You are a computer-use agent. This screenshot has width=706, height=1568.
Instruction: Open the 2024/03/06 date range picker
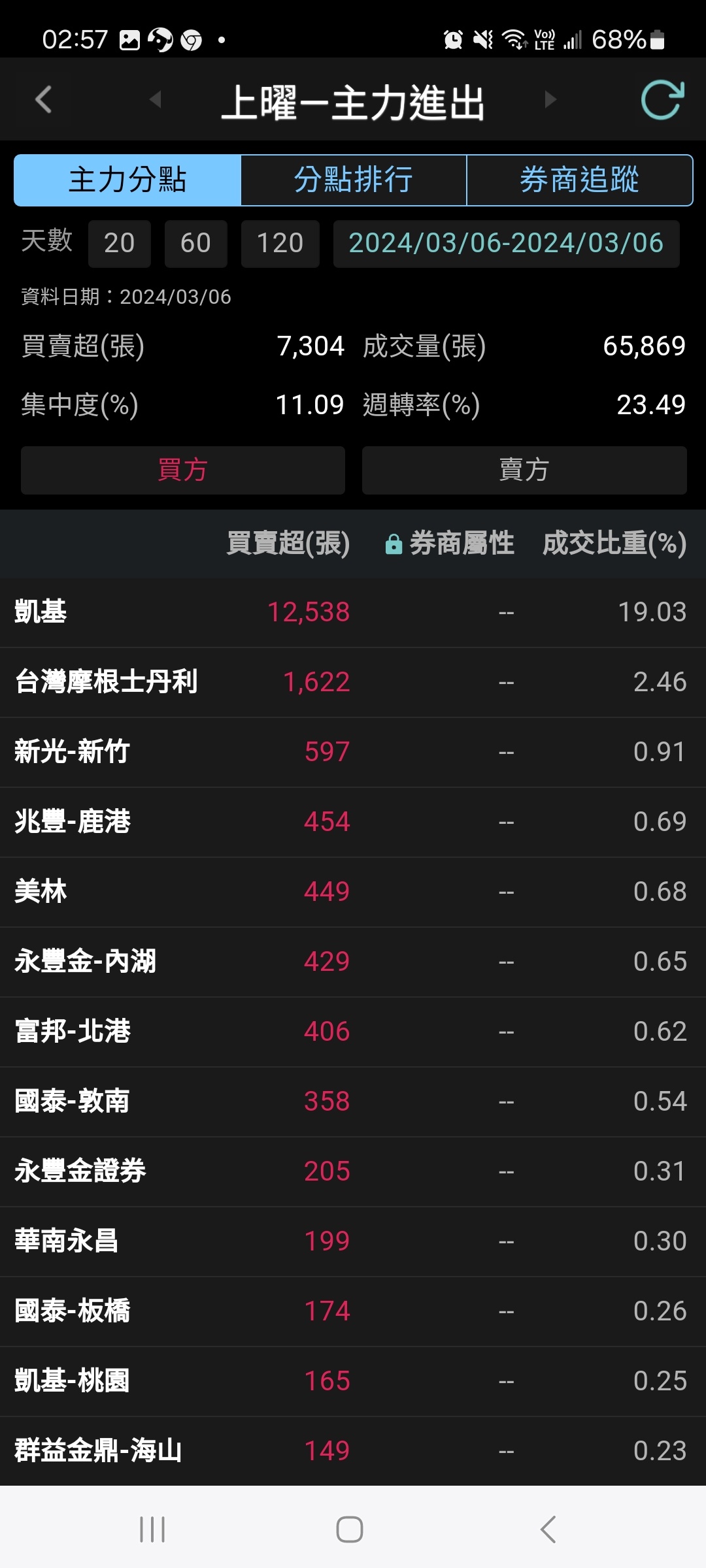506,244
